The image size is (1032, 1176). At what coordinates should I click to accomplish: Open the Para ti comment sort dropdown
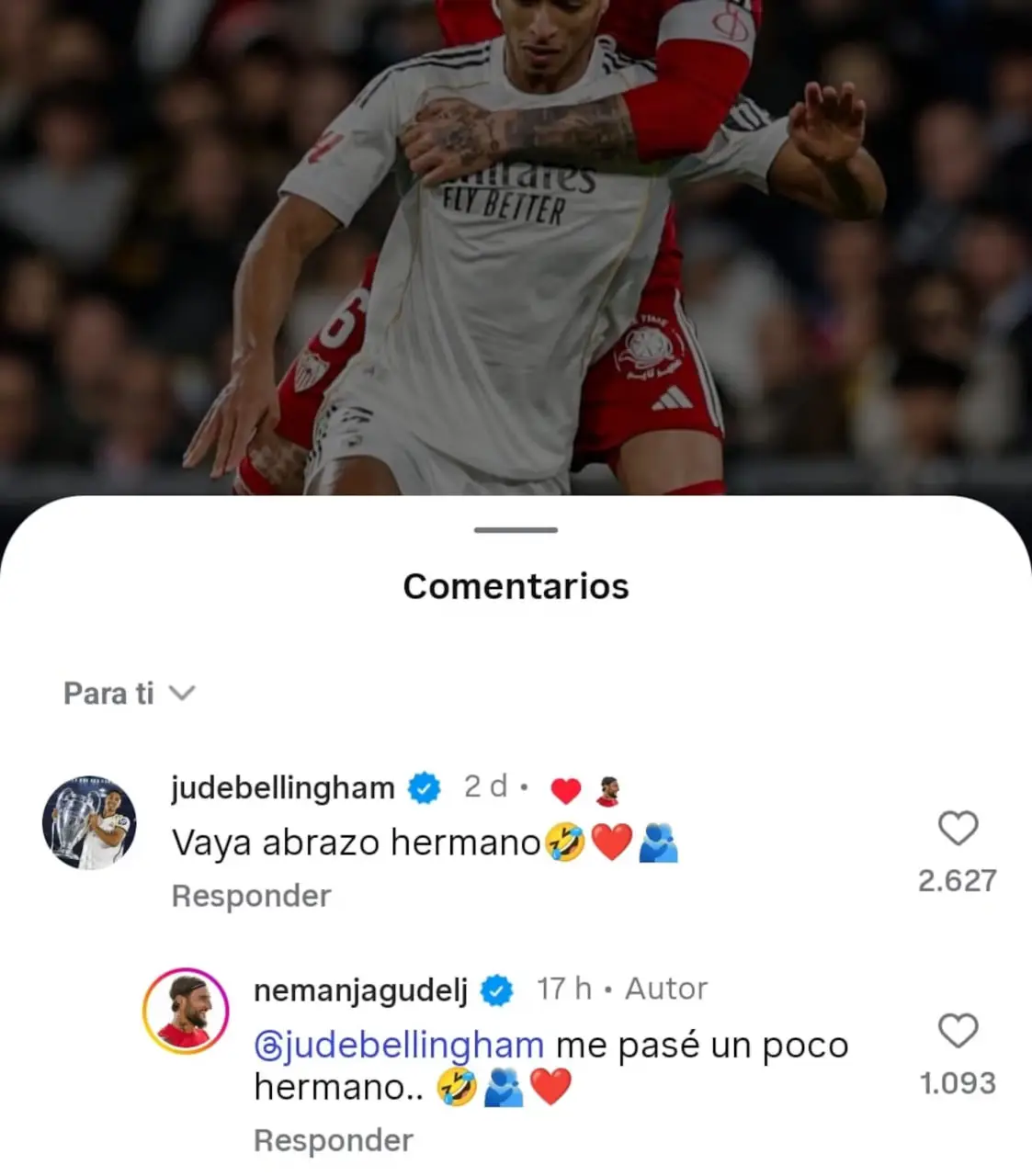coord(129,693)
